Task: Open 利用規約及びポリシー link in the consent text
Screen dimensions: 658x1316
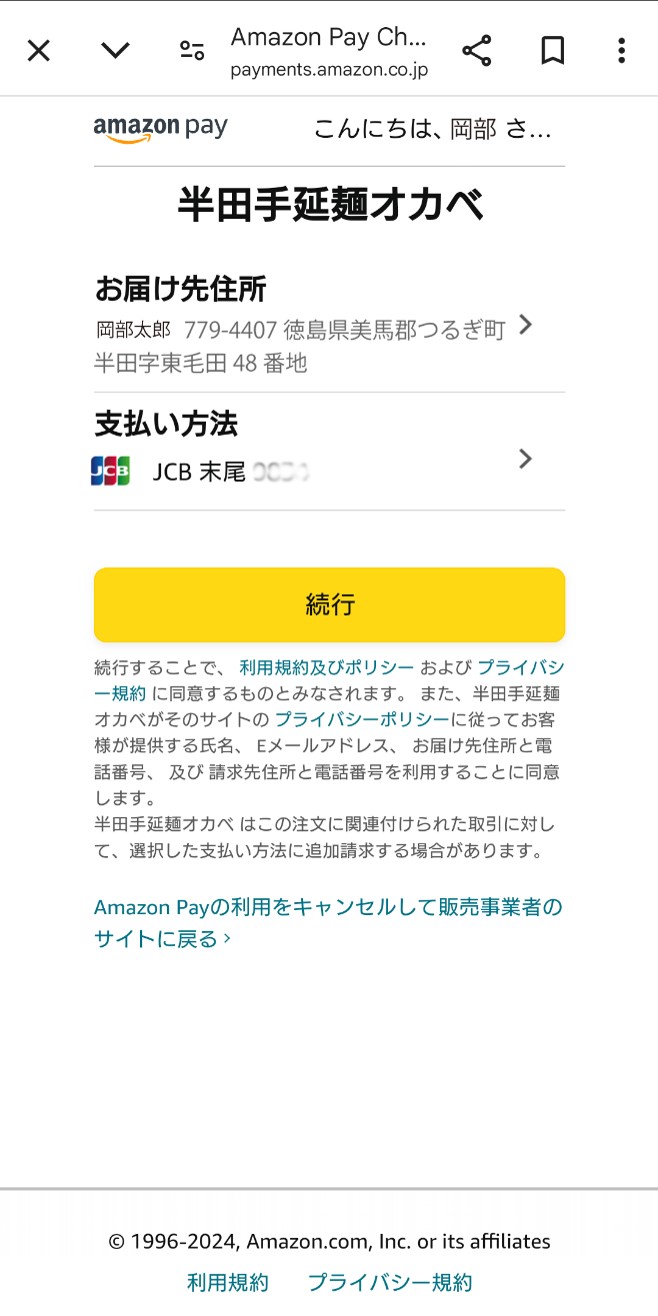Action: pyautogui.click(x=326, y=667)
